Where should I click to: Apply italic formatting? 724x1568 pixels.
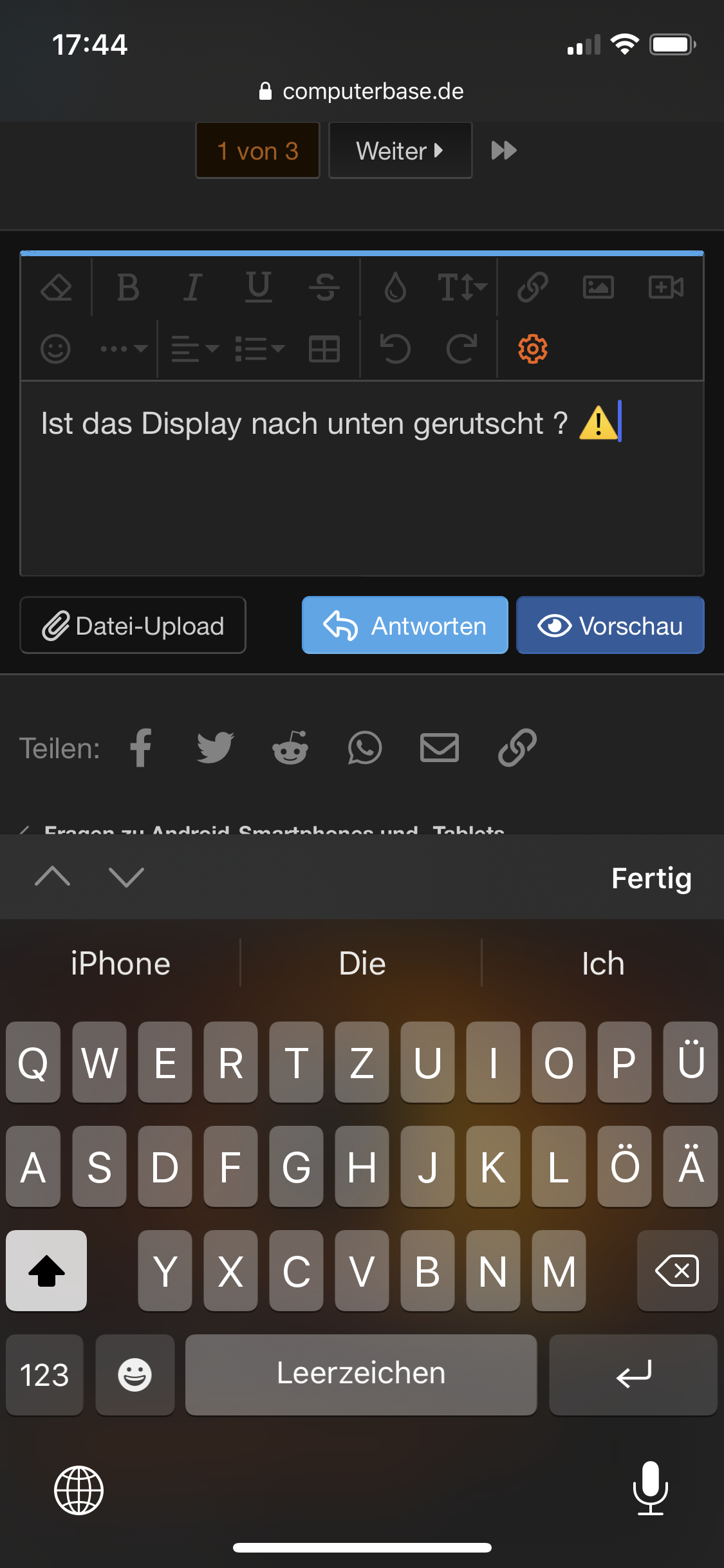pyautogui.click(x=192, y=287)
